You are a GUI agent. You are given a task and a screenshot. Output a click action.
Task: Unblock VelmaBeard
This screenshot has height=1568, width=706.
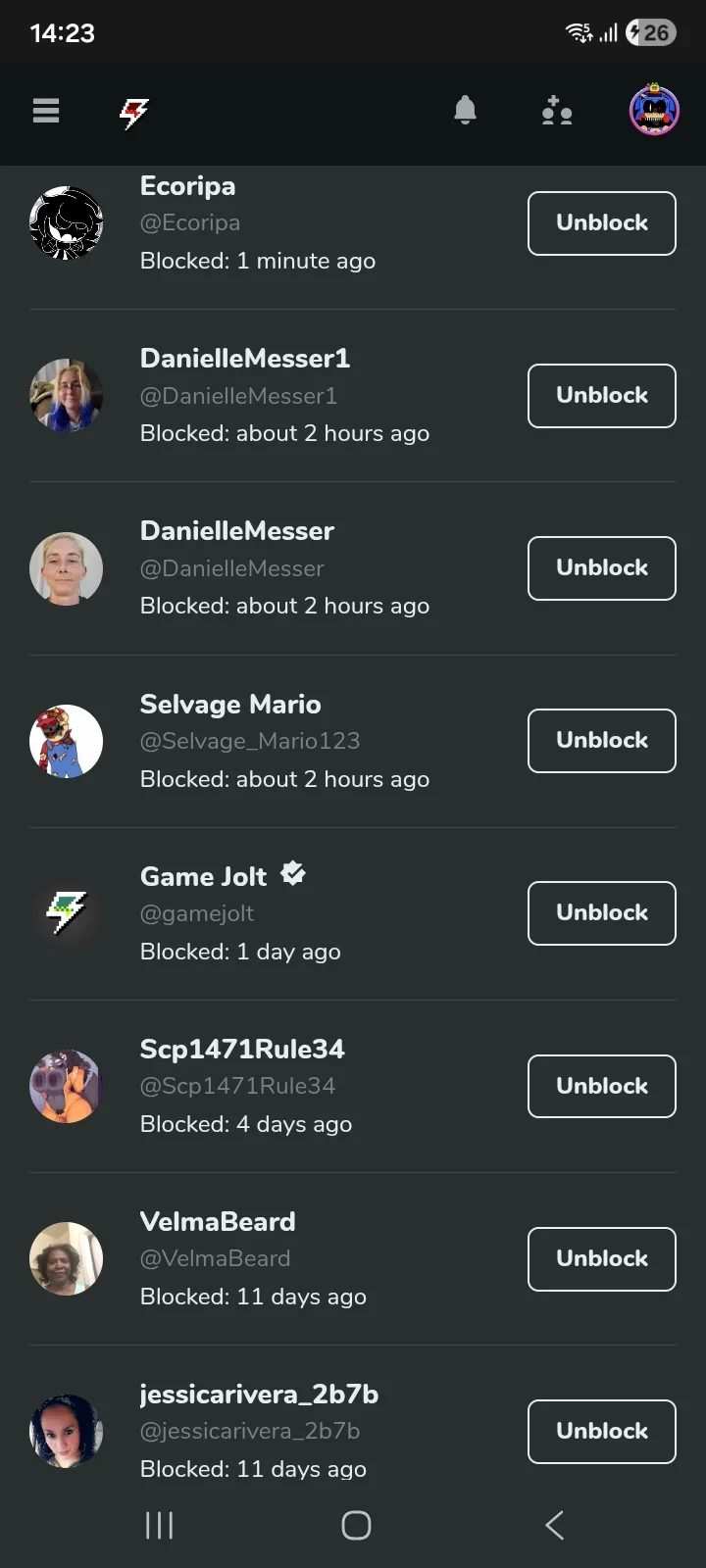coord(601,1258)
